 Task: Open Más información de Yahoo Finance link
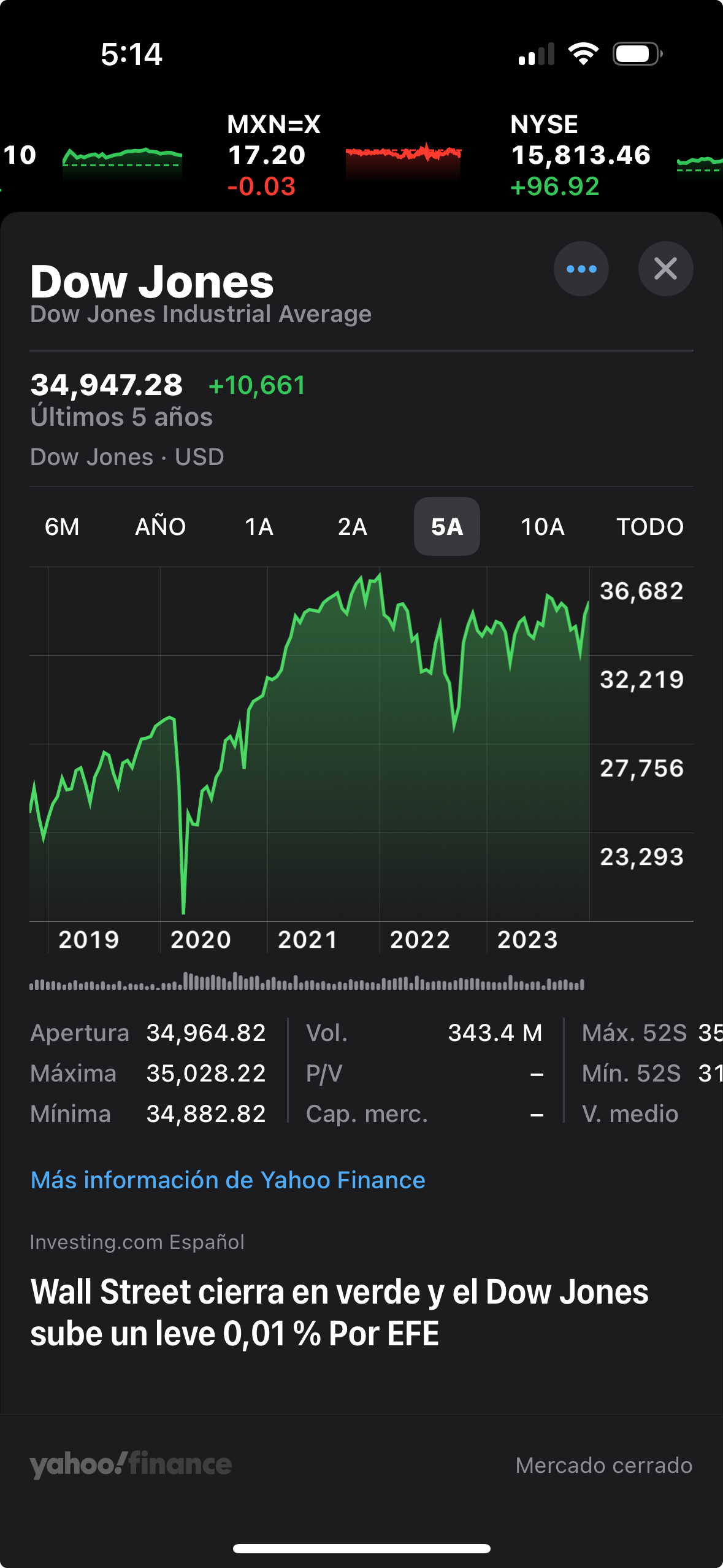pyautogui.click(x=228, y=1180)
